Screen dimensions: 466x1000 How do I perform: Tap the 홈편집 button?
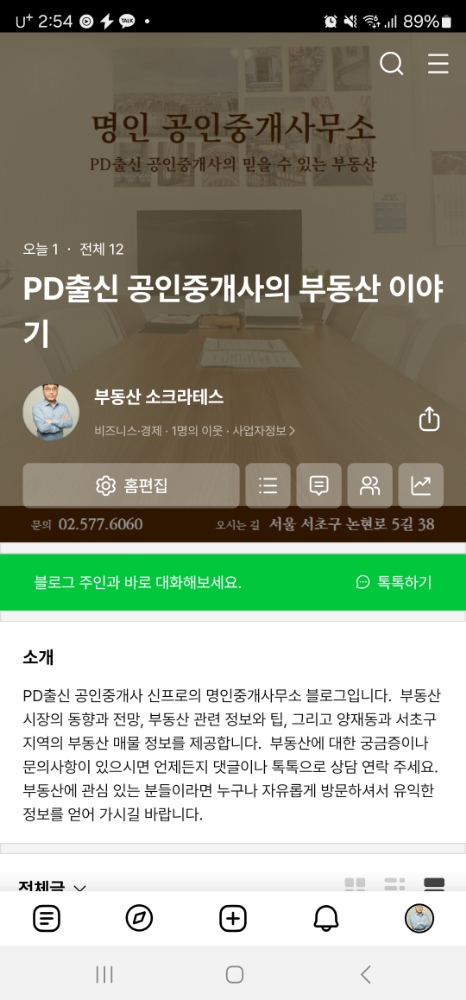click(131, 485)
